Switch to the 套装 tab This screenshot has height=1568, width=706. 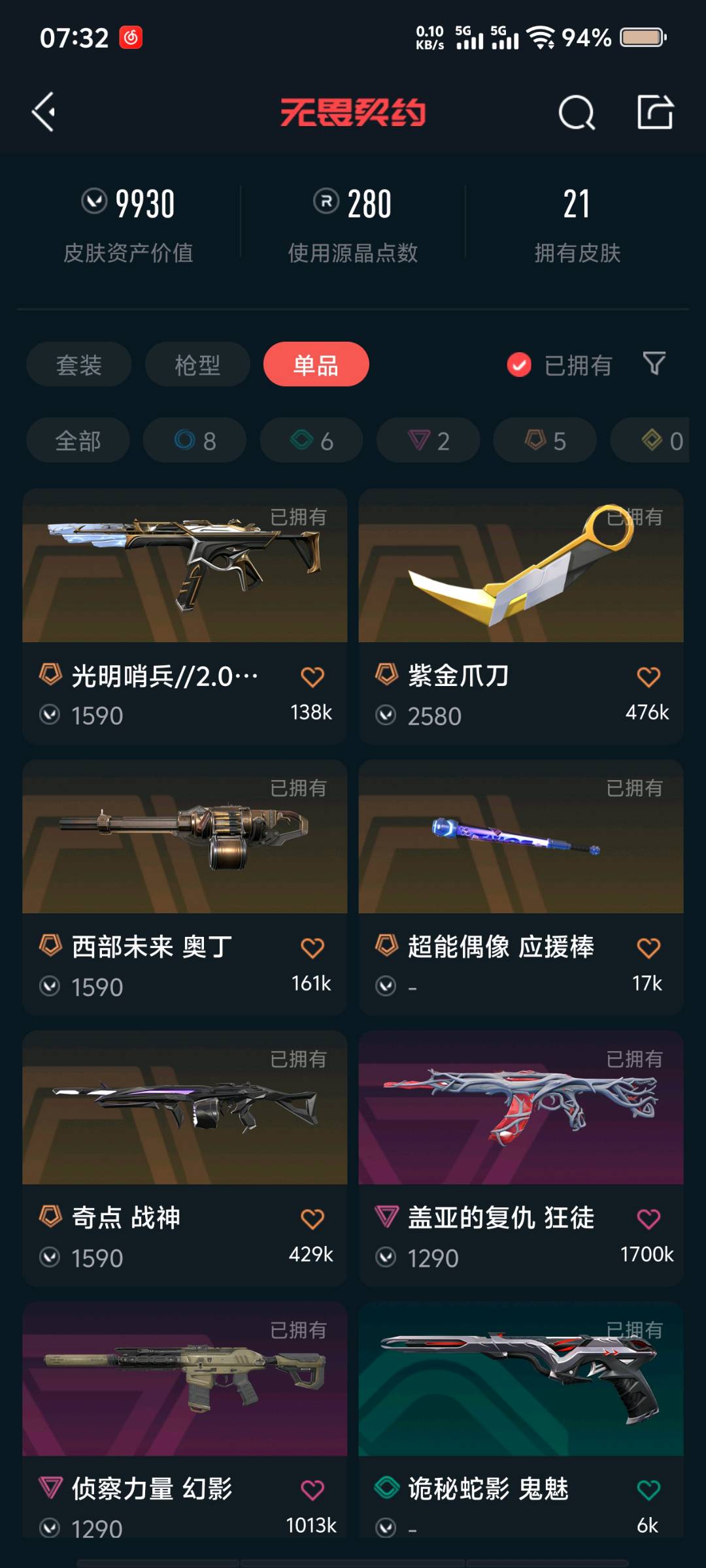[79, 365]
